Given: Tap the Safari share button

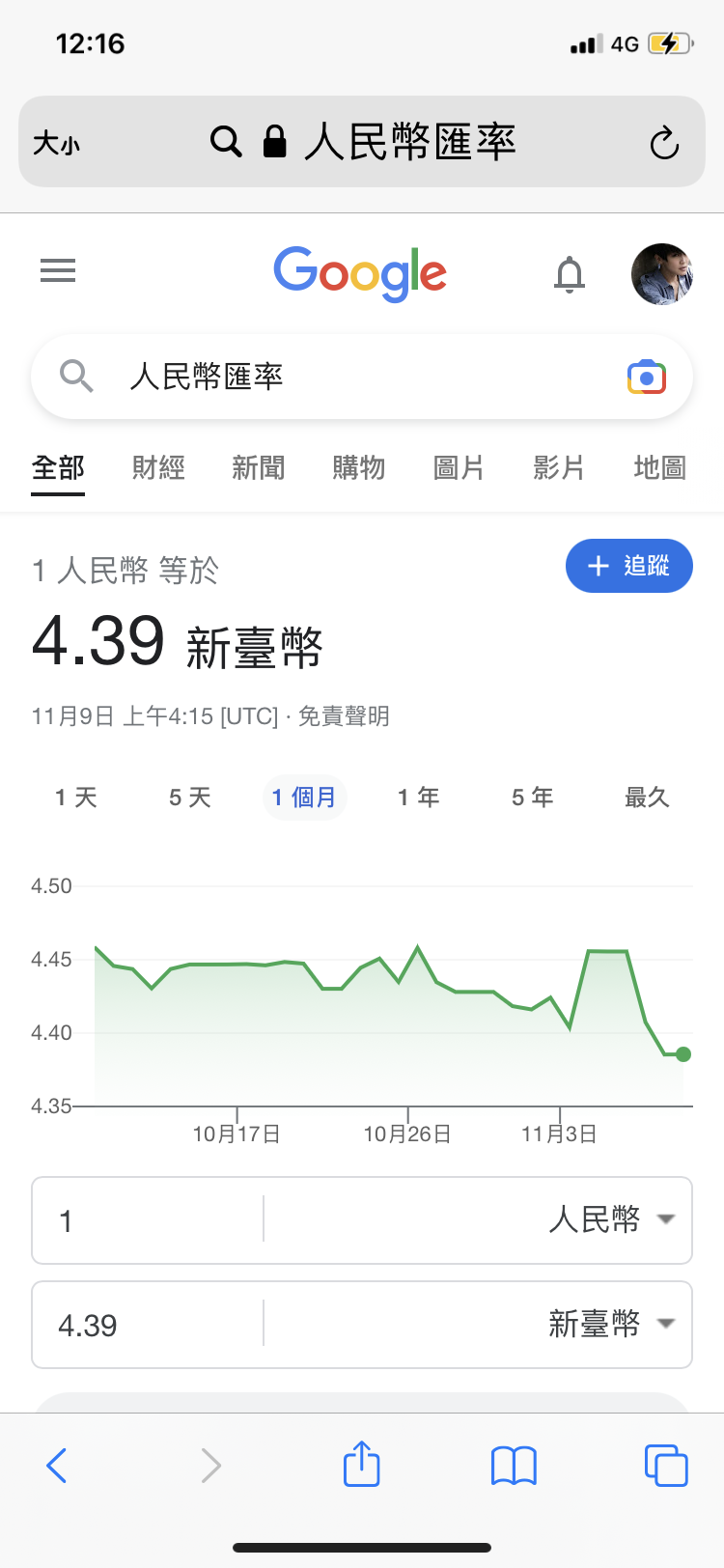Looking at the screenshot, I should click(x=362, y=1464).
